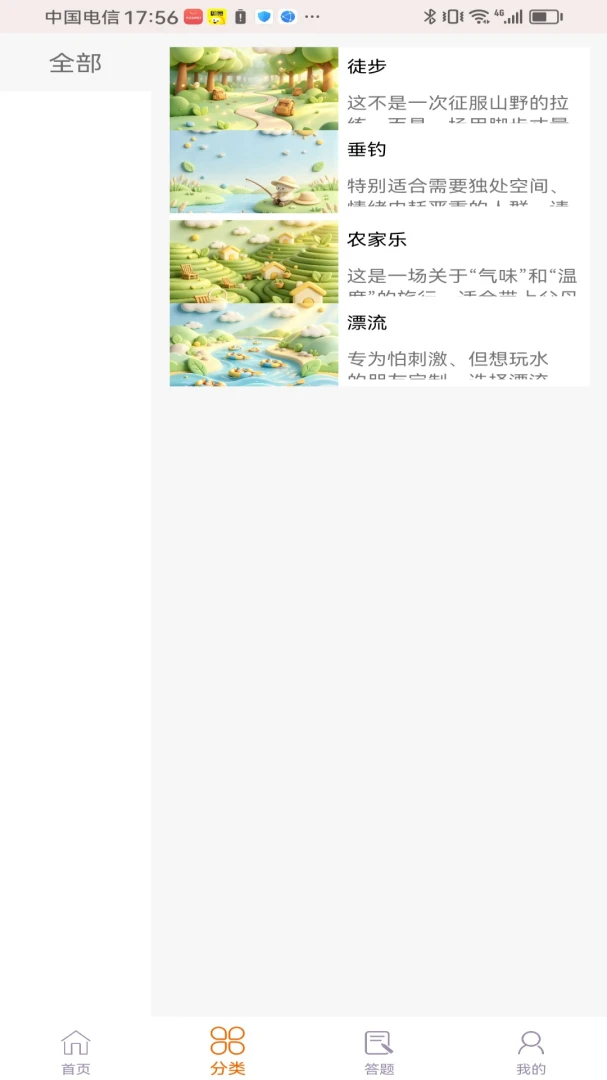The width and height of the screenshot is (607, 1080).
Task: Select the 全部 category in the sidebar
Action: (x=75, y=63)
